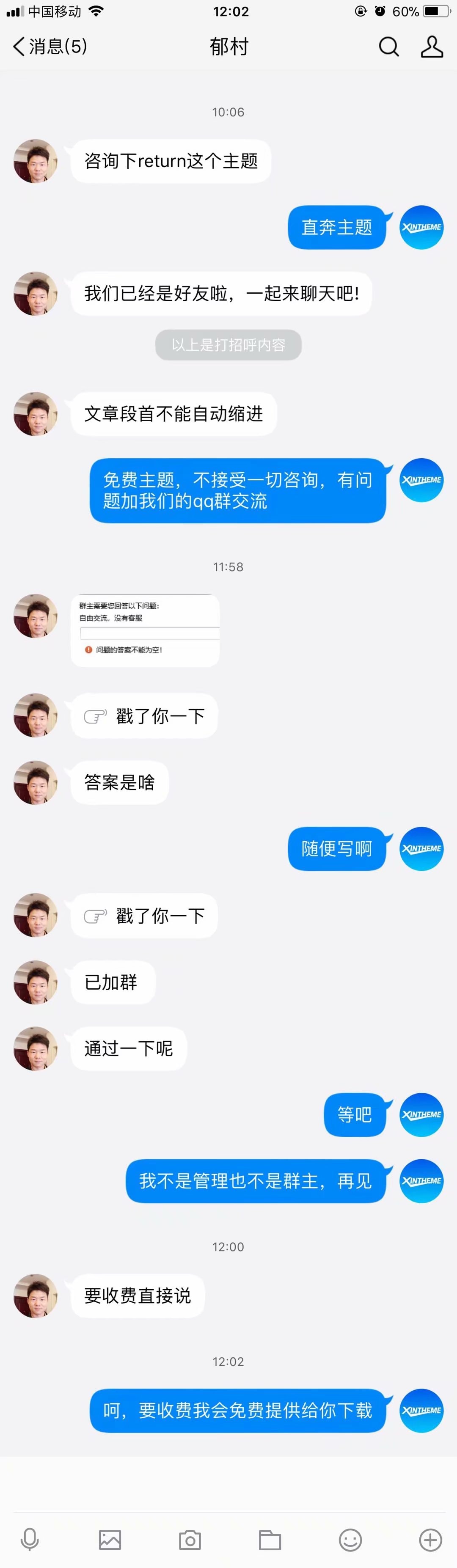View the screenshot image about the group question
Viewport: 457px width, 1568px height.
[x=145, y=630]
